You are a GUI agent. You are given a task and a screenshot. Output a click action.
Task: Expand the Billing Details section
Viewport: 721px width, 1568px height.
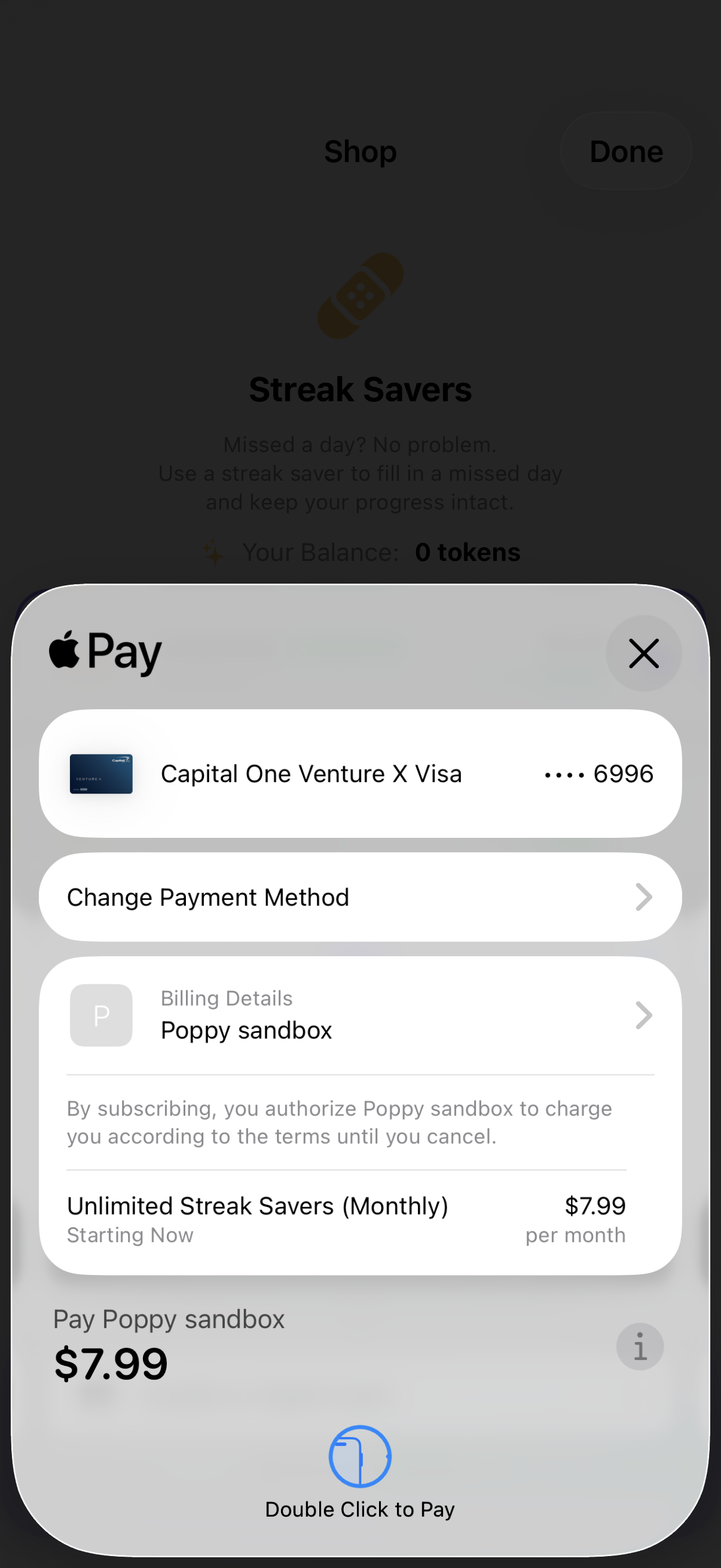click(x=360, y=1015)
